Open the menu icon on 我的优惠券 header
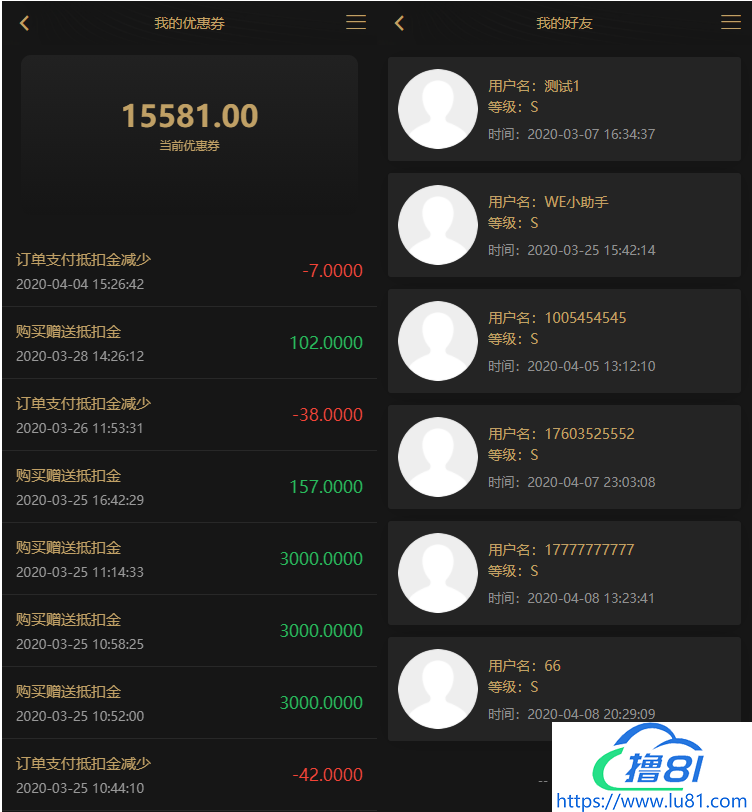This screenshot has height=812, width=752. [356, 22]
